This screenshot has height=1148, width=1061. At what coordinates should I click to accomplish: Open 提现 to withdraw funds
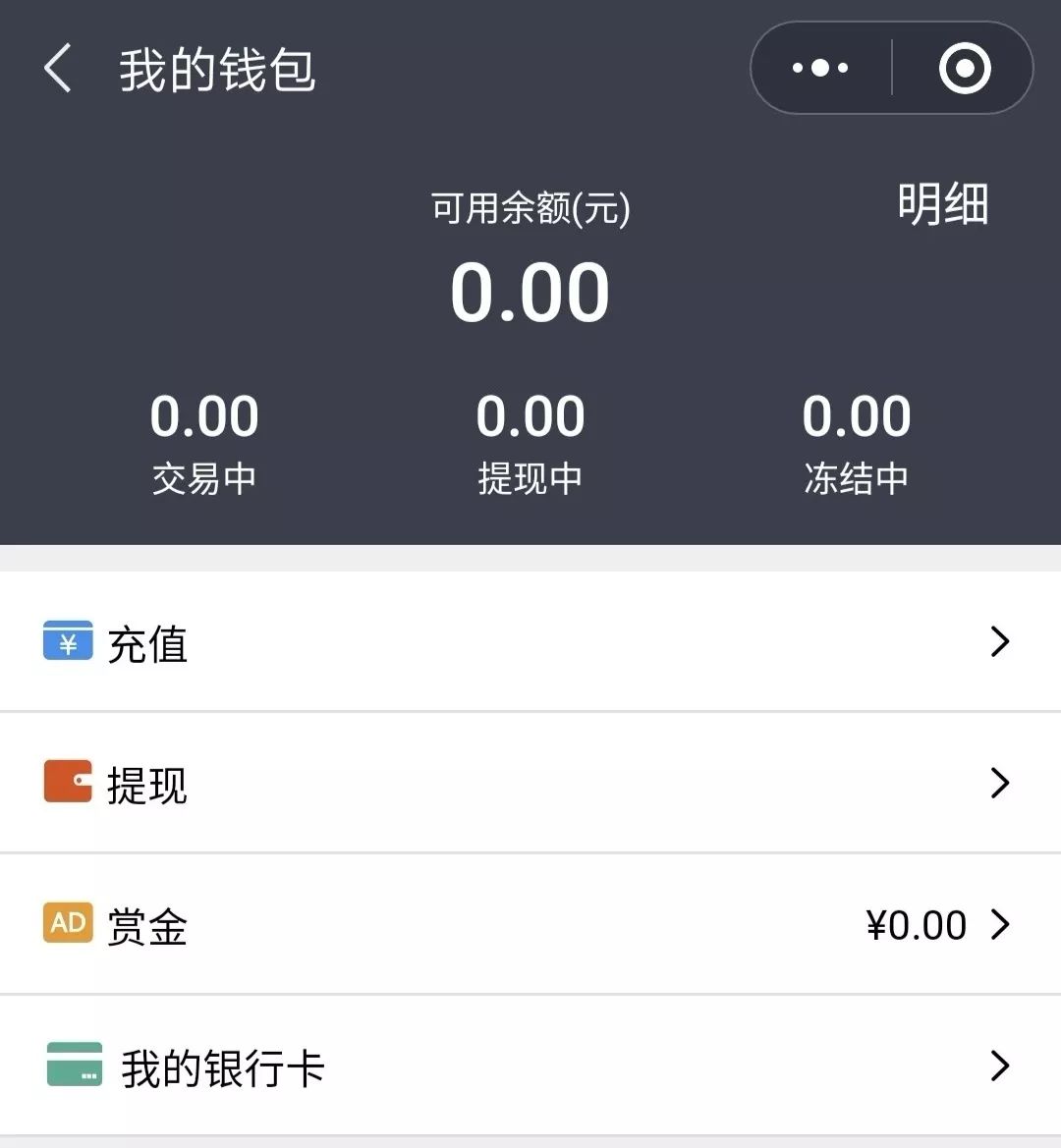pyautogui.click(x=530, y=784)
